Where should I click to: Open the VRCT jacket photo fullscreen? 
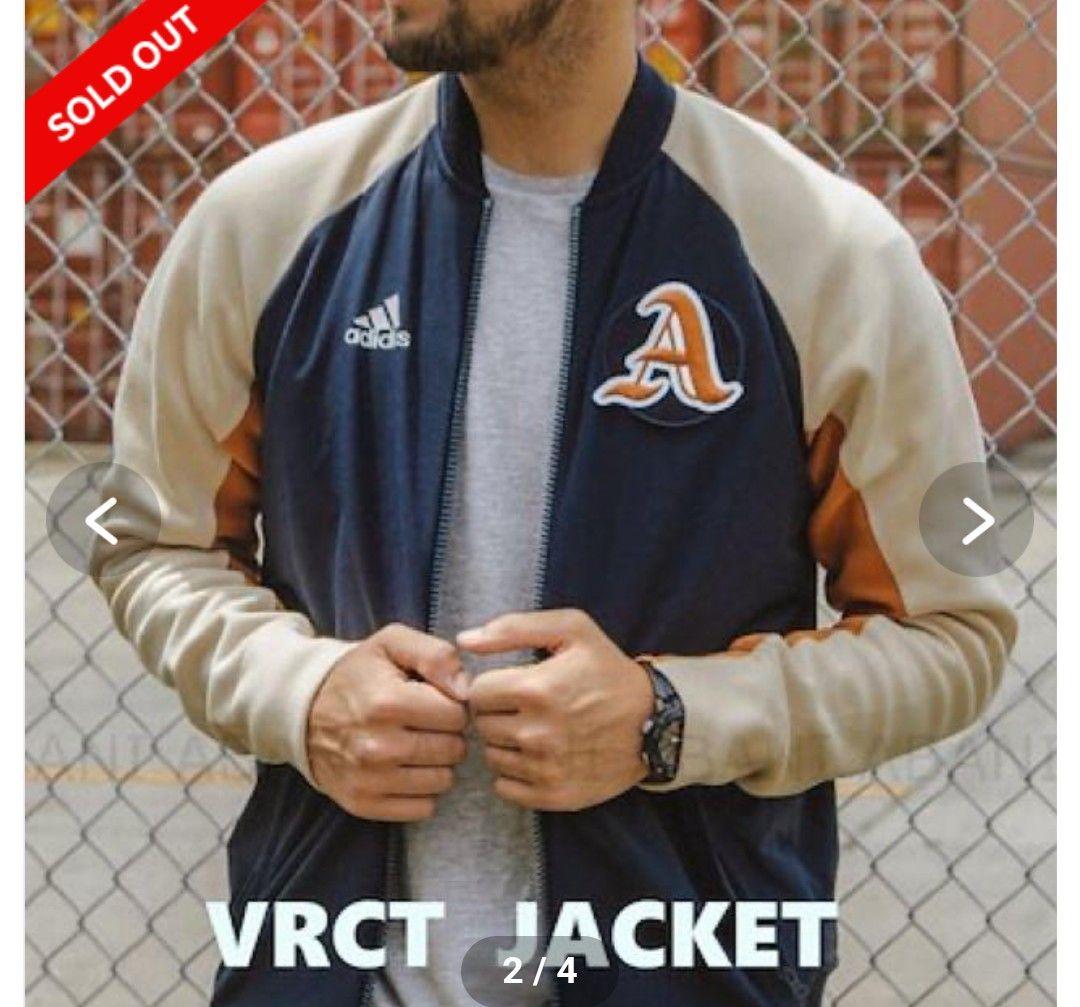tap(540, 400)
